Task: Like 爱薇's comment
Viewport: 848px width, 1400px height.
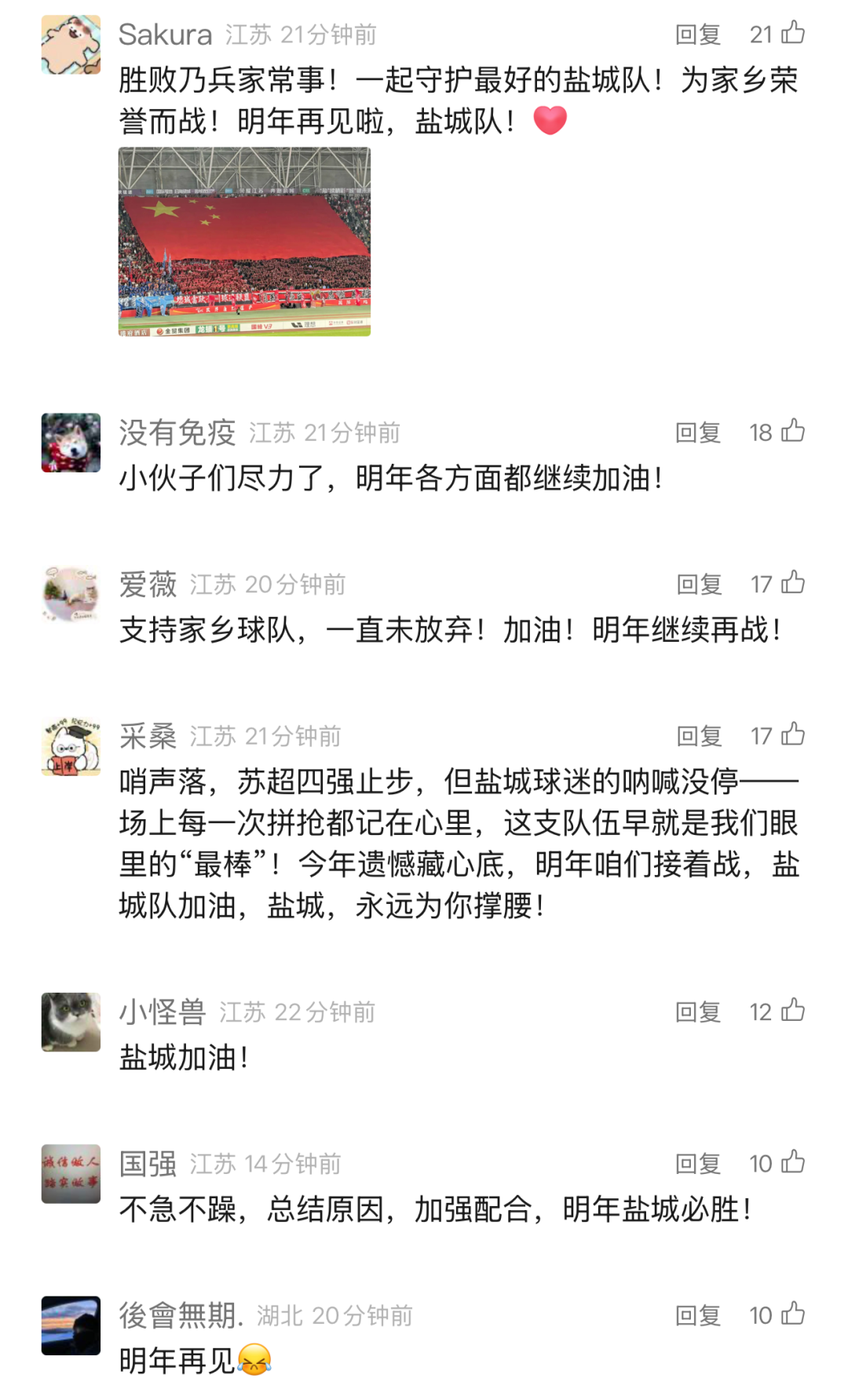Action: click(793, 583)
